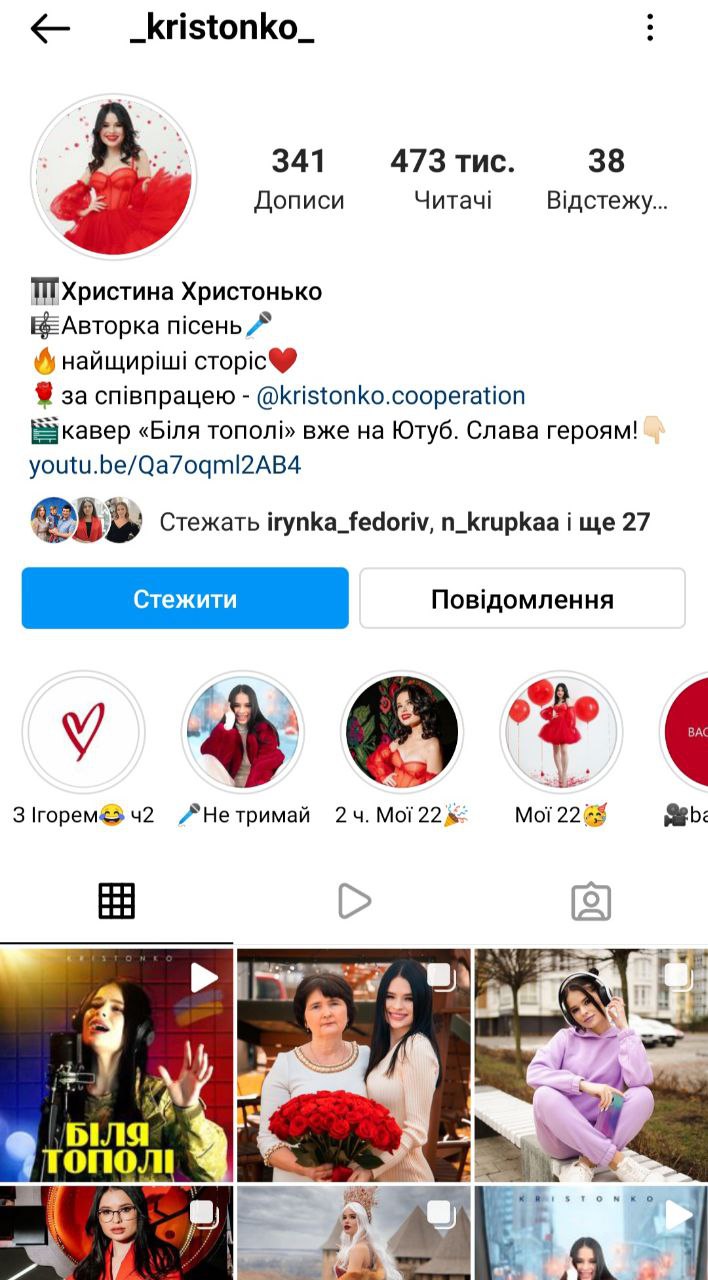Tap the profile picture in red dress
Screen dimensions: 708x1280
113,177
